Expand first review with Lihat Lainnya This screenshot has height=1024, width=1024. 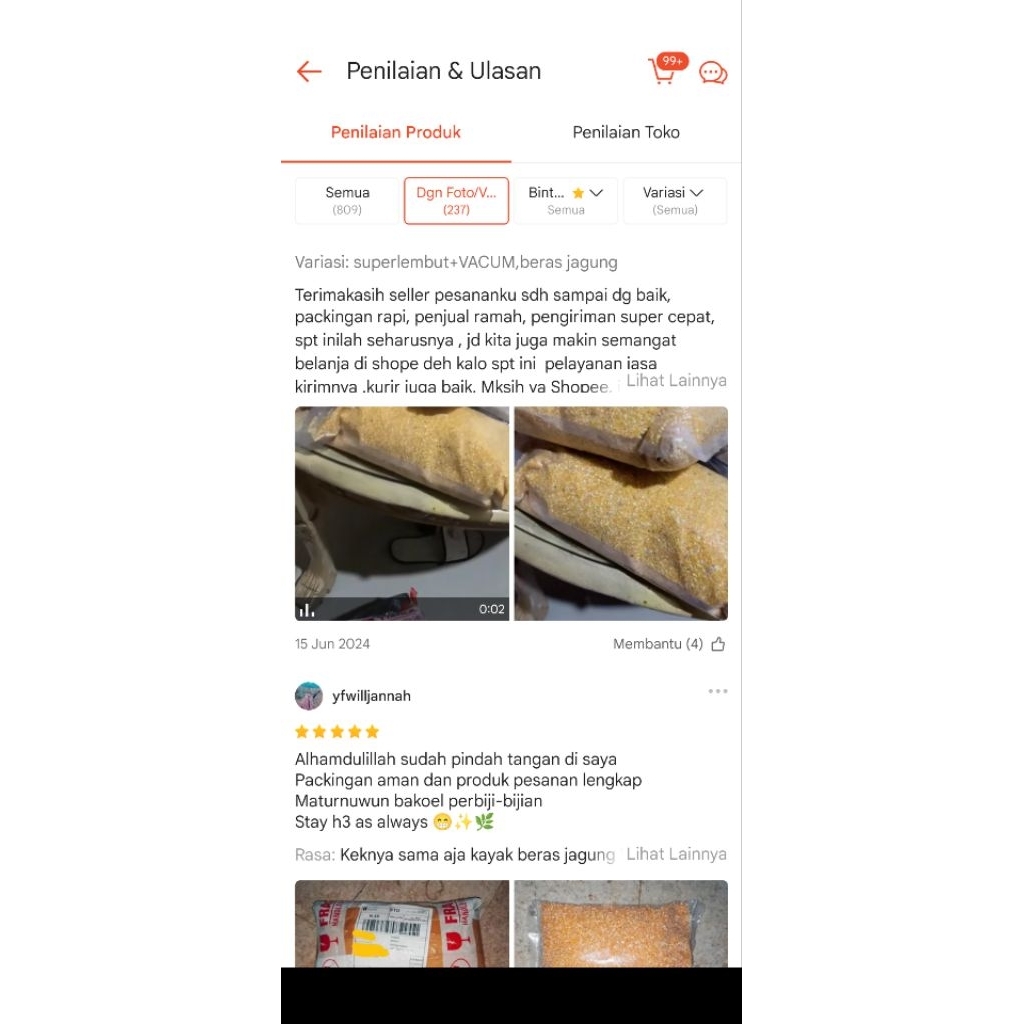click(x=676, y=381)
